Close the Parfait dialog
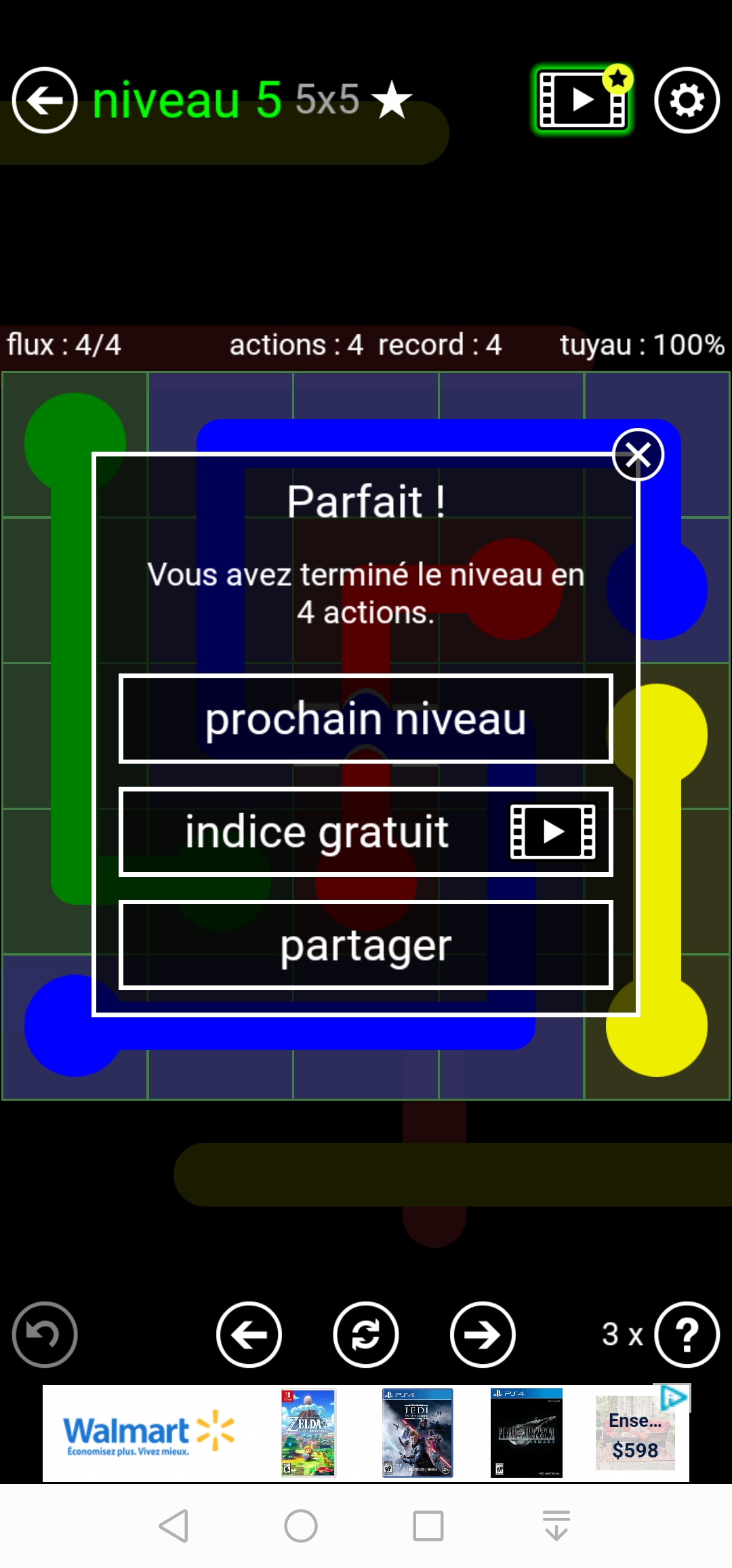 [x=637, y=454]
